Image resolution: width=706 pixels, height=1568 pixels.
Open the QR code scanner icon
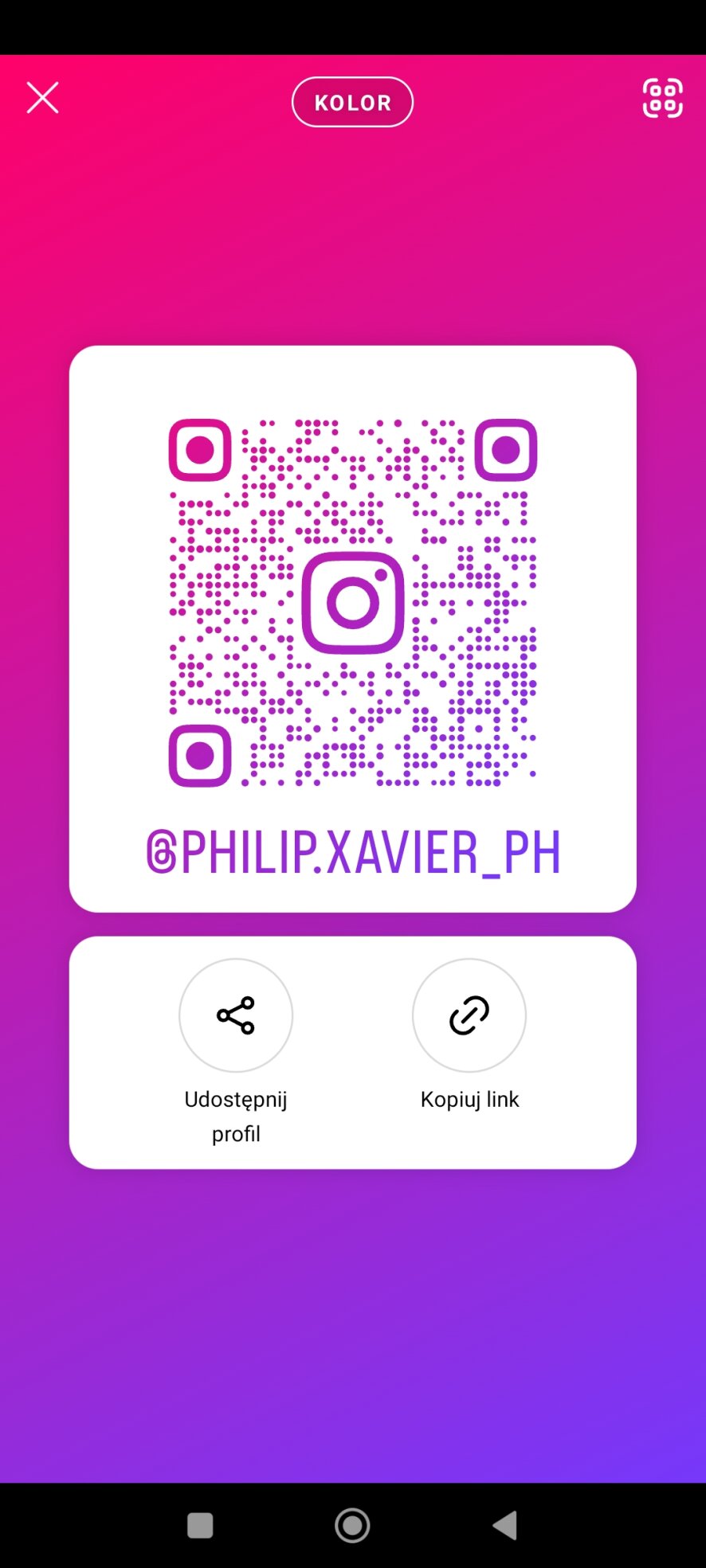(662, 98)
